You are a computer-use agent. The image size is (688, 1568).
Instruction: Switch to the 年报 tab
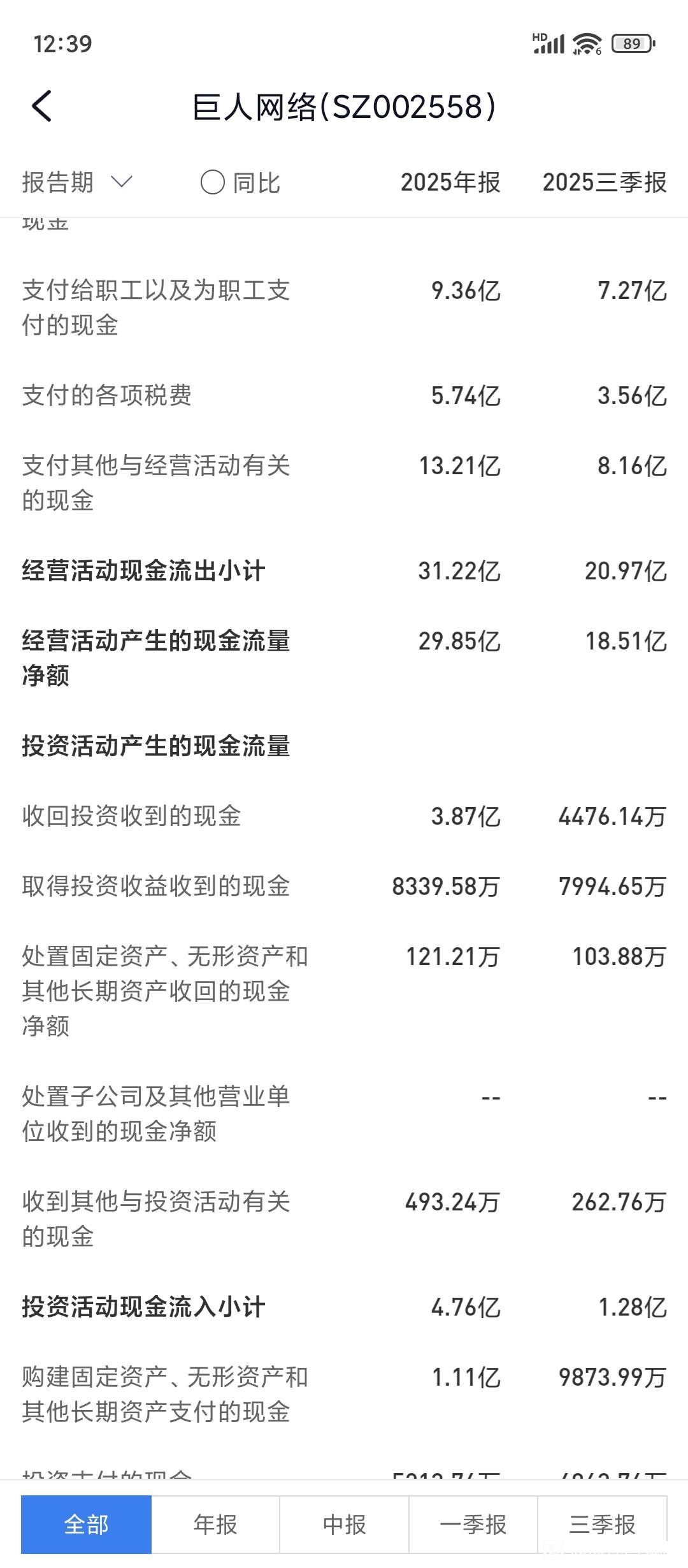215,1525
